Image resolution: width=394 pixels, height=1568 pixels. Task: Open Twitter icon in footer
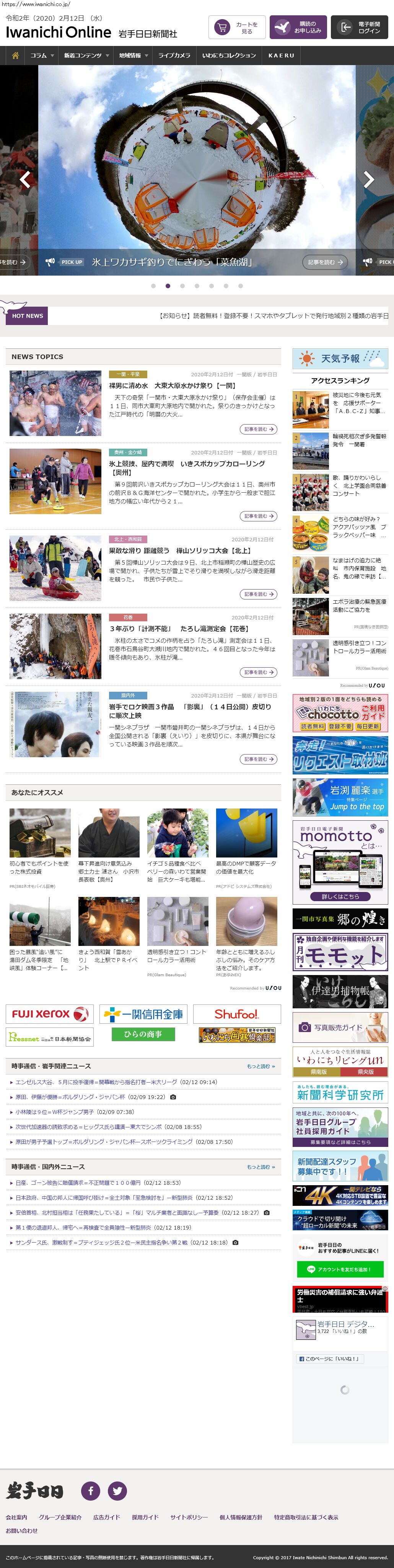pyautogui.click(x=117, y=1491)
